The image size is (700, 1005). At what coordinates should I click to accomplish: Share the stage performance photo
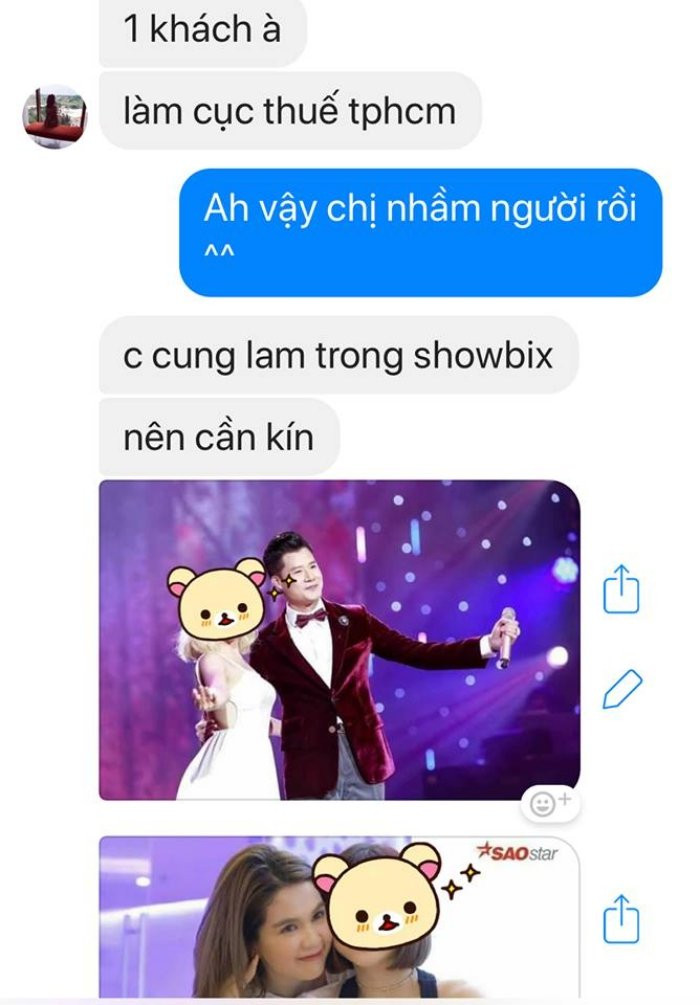(621, 589)
